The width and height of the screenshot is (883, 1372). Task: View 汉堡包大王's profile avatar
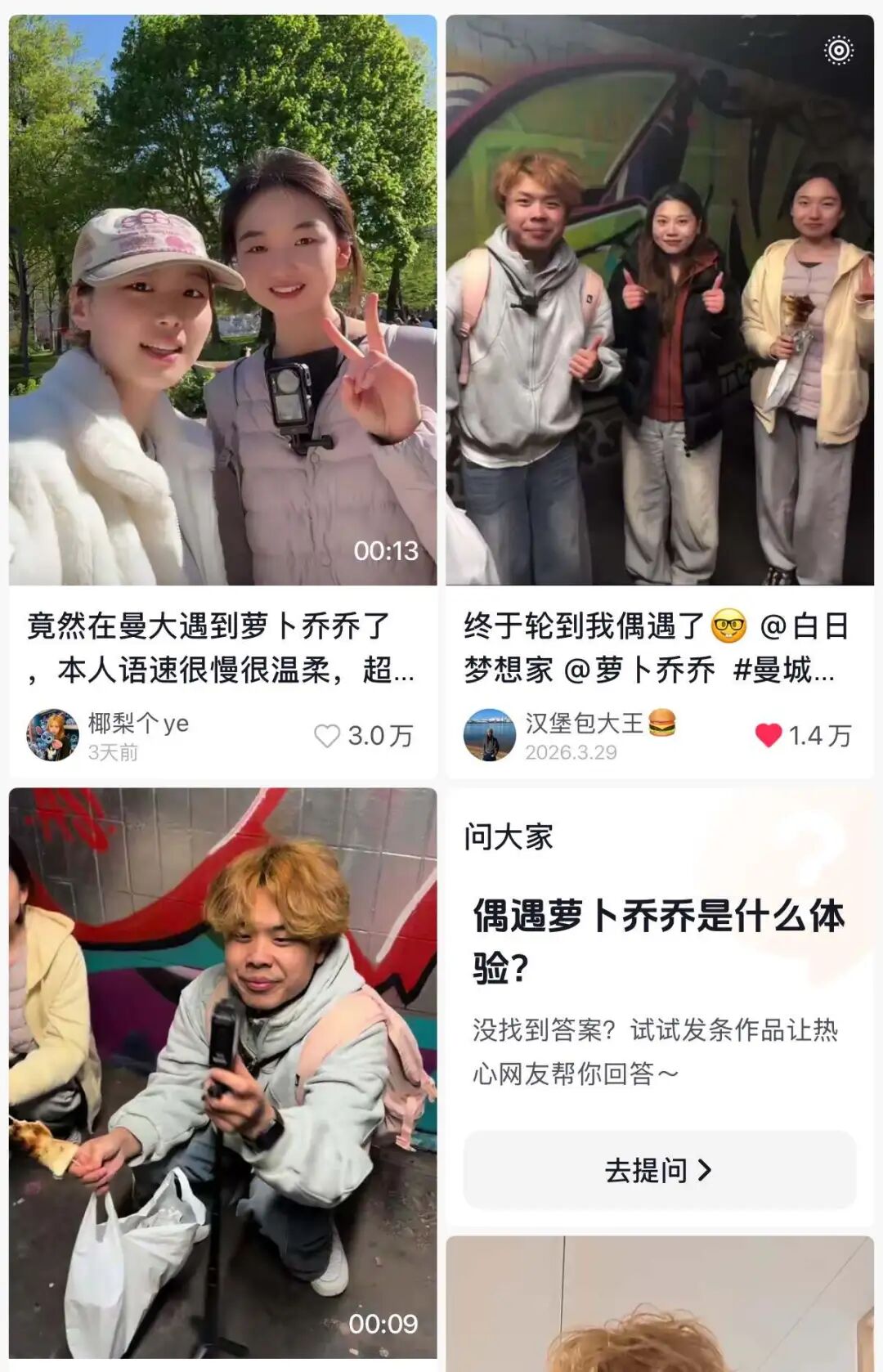489,735
